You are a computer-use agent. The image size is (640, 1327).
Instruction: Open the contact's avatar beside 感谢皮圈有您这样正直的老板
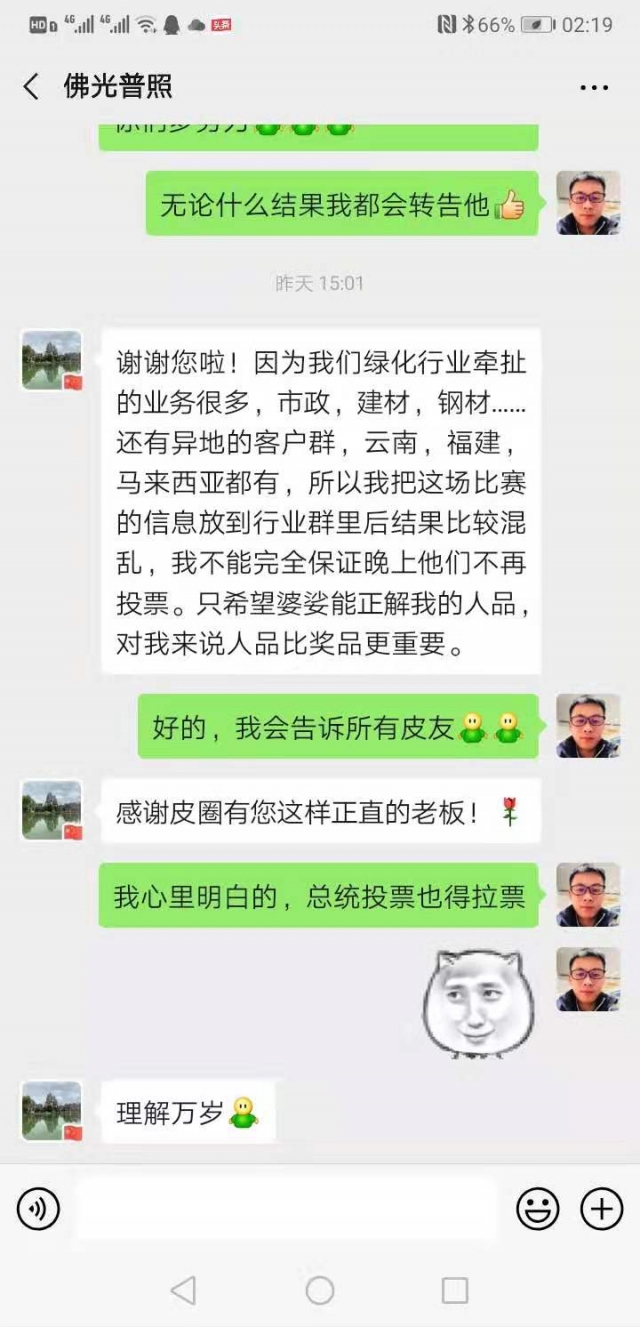point(52,810)
